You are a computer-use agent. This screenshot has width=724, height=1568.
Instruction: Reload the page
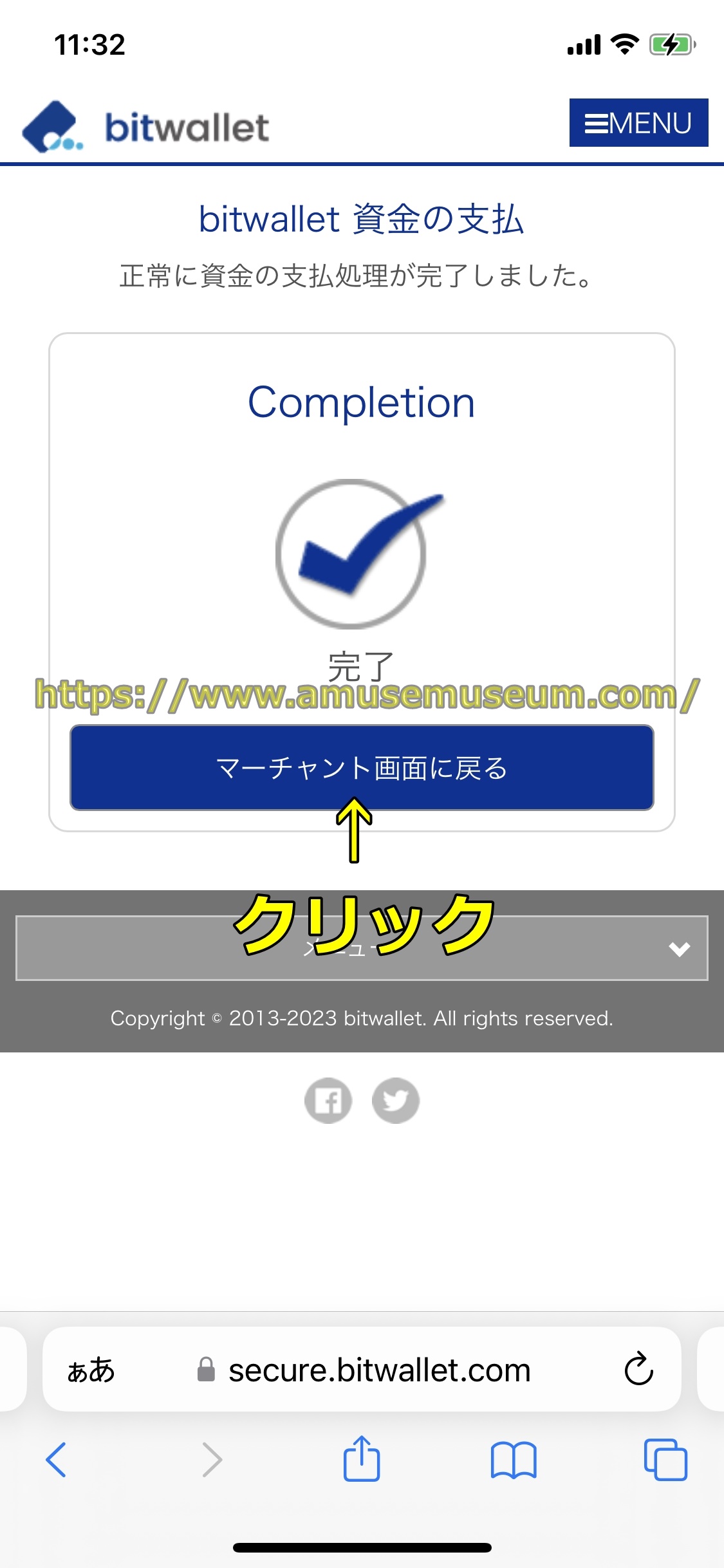tap(638, 1368)
